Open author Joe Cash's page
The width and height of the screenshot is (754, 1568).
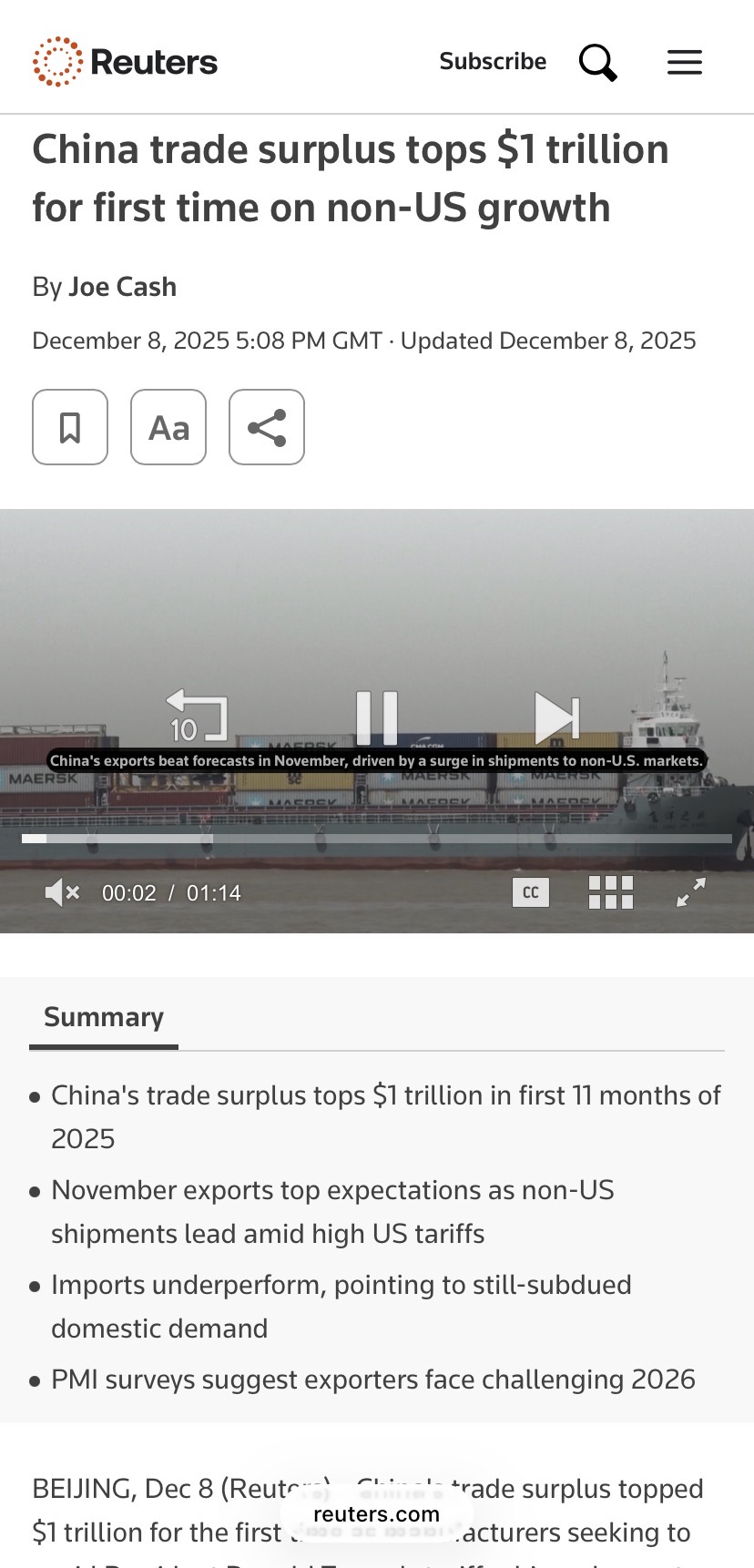[x=123, y=287]
